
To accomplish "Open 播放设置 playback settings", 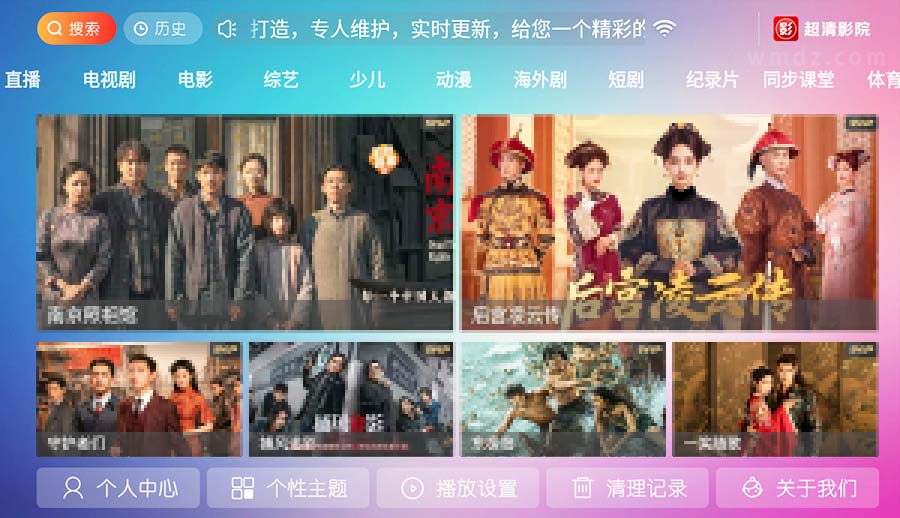I will 458,488.
